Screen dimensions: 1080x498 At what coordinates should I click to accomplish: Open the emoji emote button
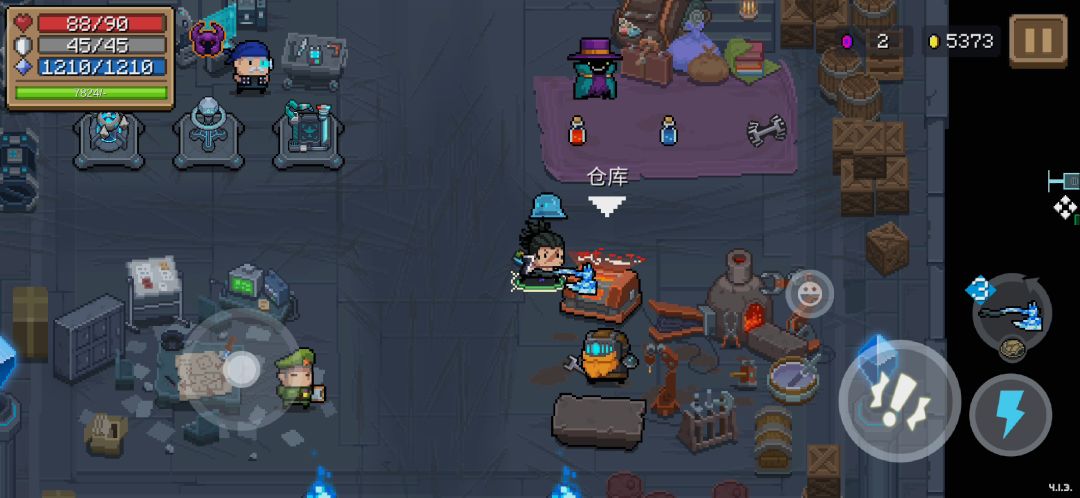[x=809, y=294]
